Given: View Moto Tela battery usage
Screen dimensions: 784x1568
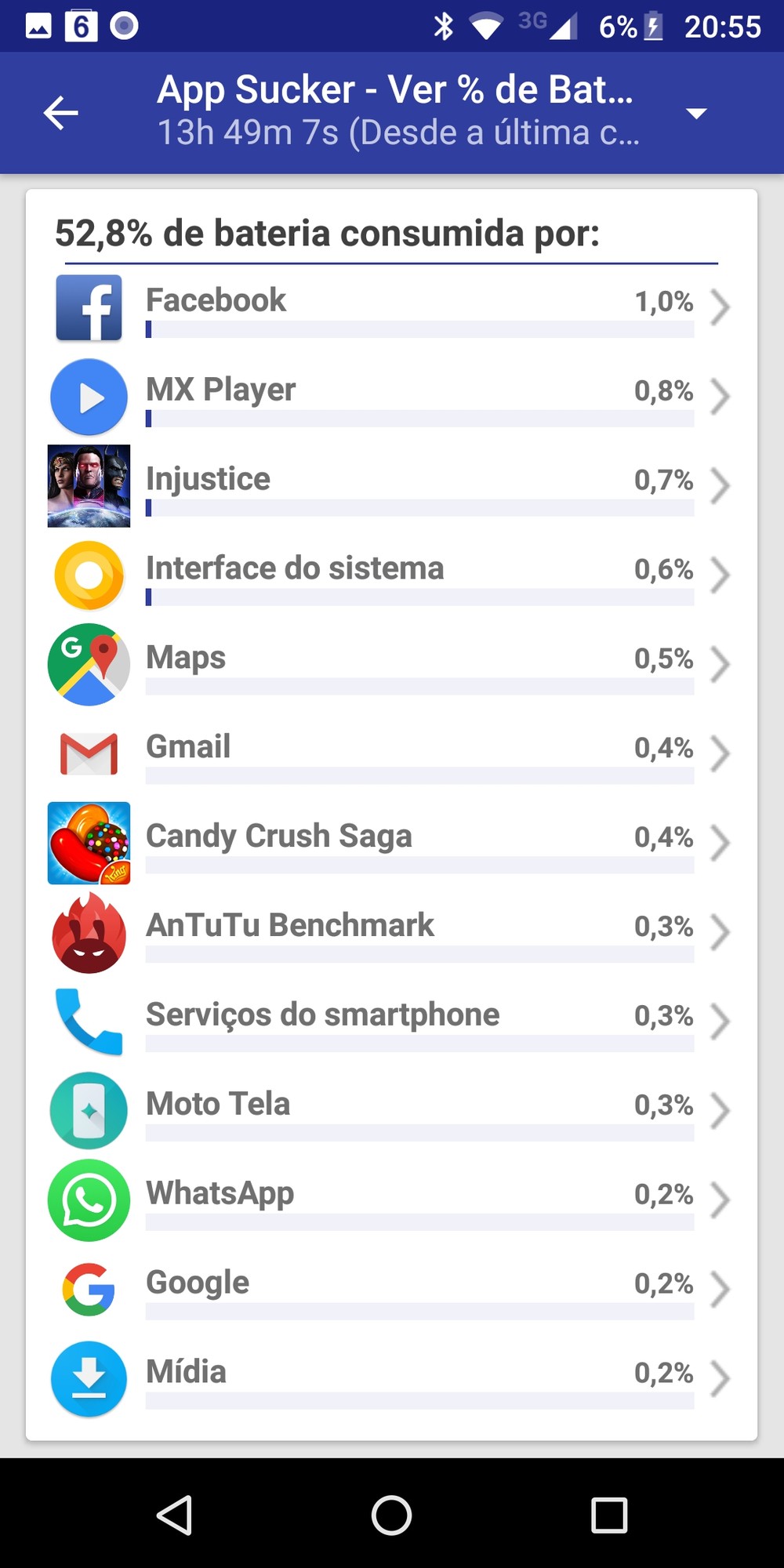Looking at the screenshot, I should click(392, 1111).
